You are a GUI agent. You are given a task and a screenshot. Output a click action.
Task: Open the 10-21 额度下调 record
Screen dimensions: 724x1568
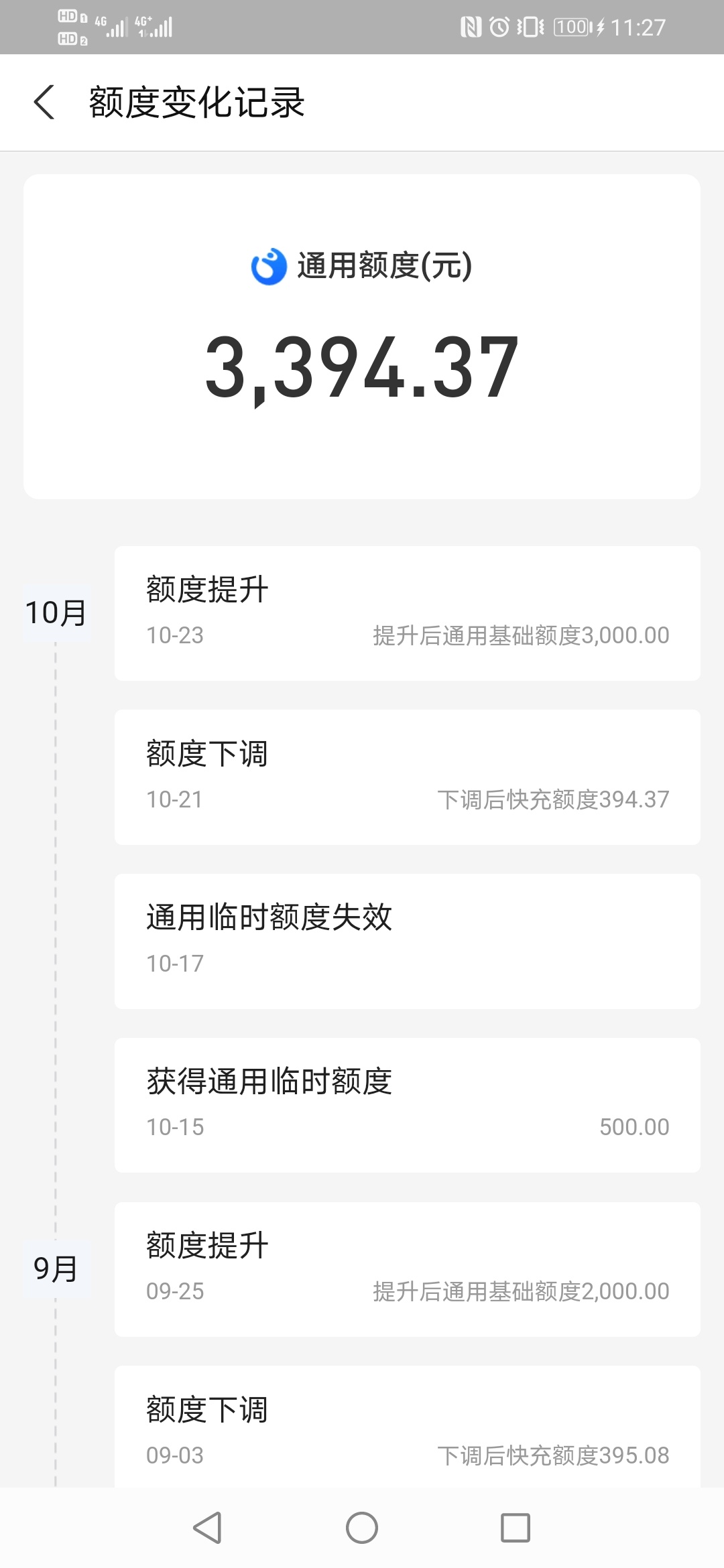coord(408,777)
